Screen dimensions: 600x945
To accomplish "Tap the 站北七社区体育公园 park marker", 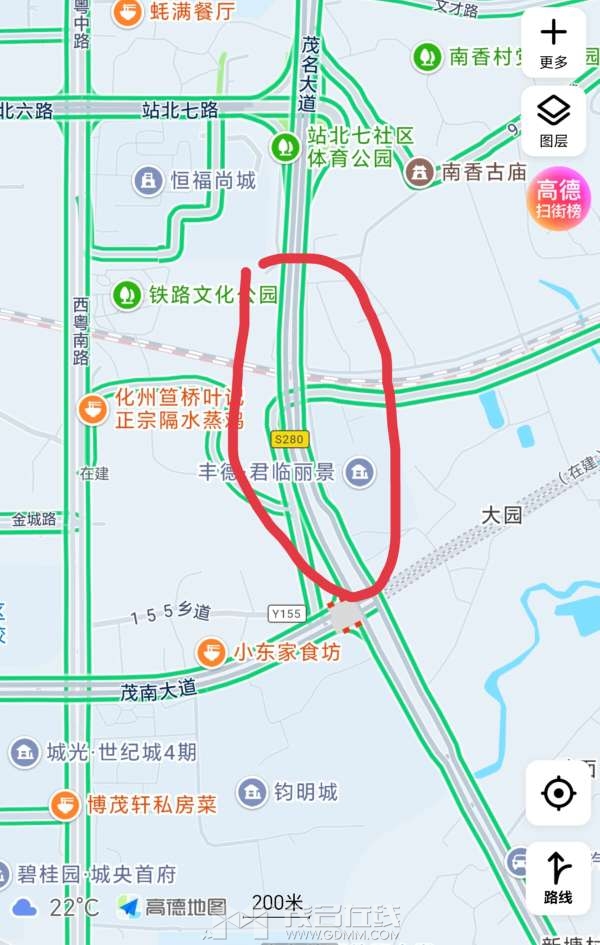I will 286,147.
